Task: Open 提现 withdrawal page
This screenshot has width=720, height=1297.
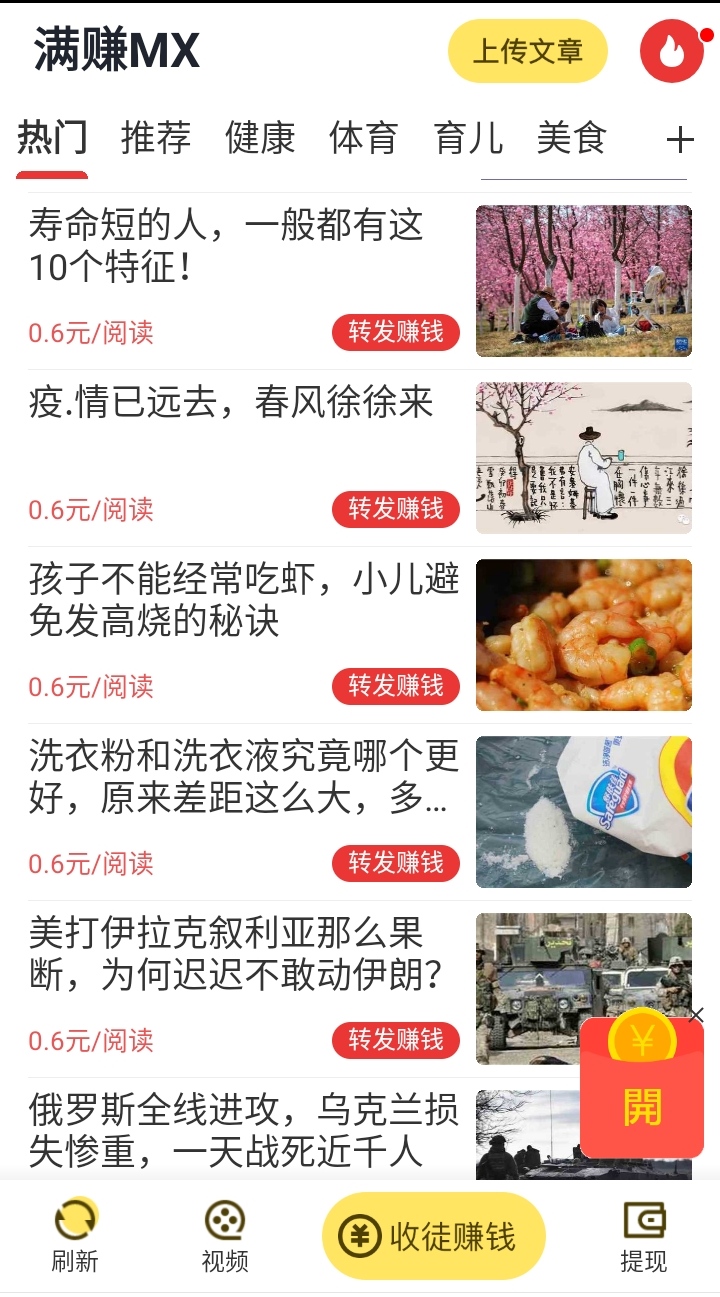Action: click(x=643, y=1236)
